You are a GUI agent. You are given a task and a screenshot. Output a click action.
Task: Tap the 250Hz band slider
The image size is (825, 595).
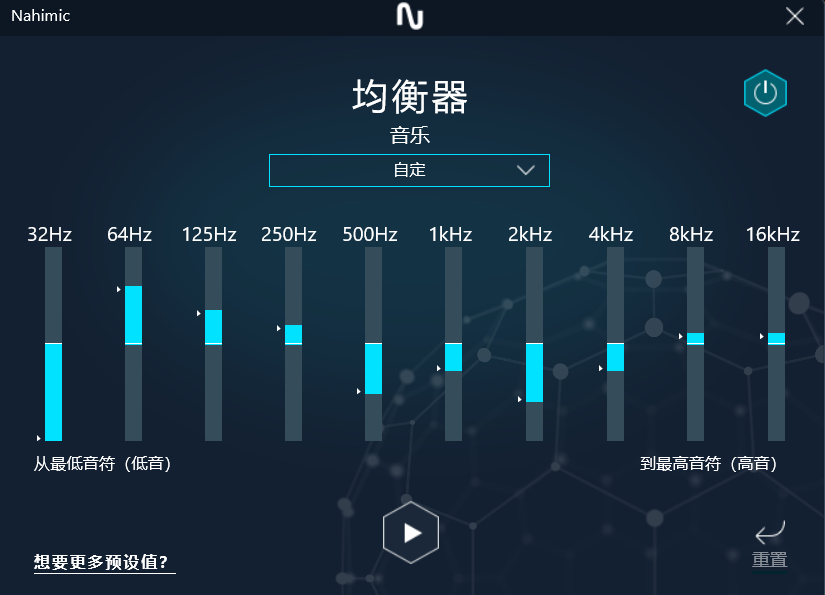293,343
